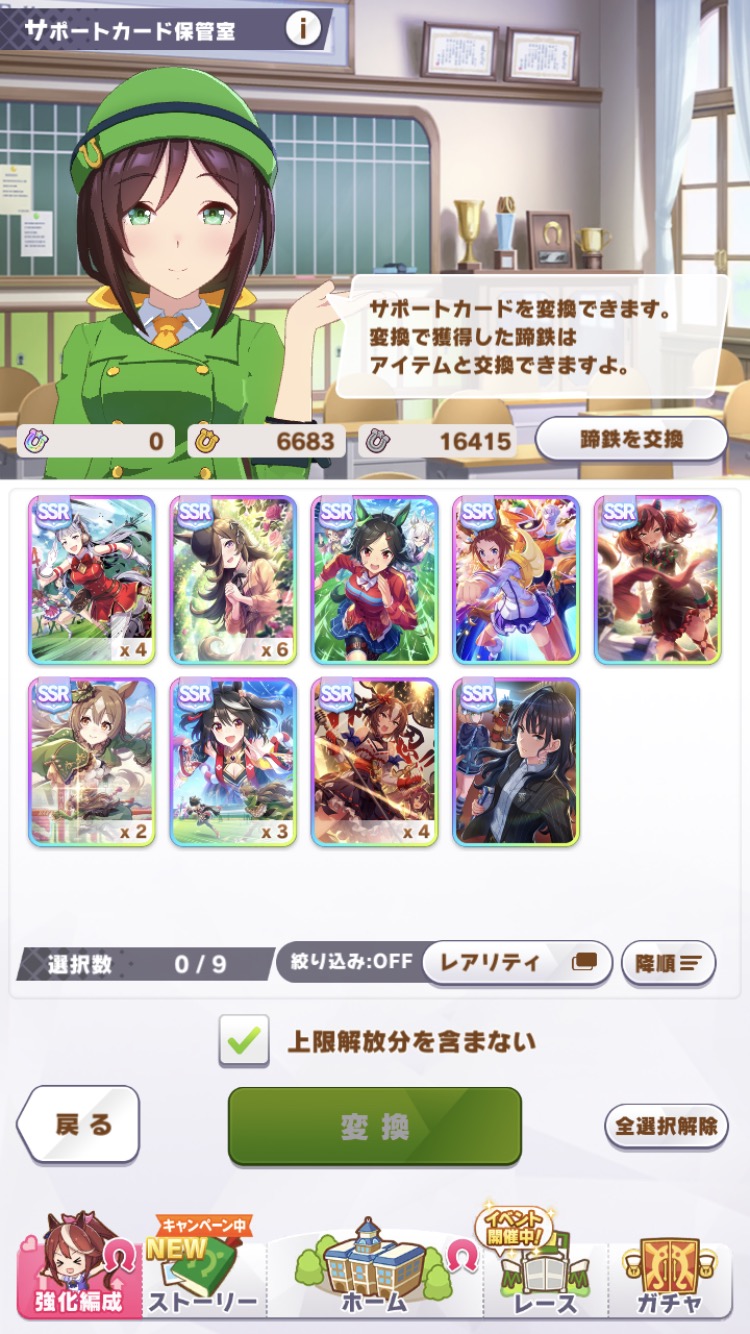Image resolution: width=750 pixels, height=1334 pixels.
Task: Tap the 蹄鉄を交換 button
Action: pos(631,439)
